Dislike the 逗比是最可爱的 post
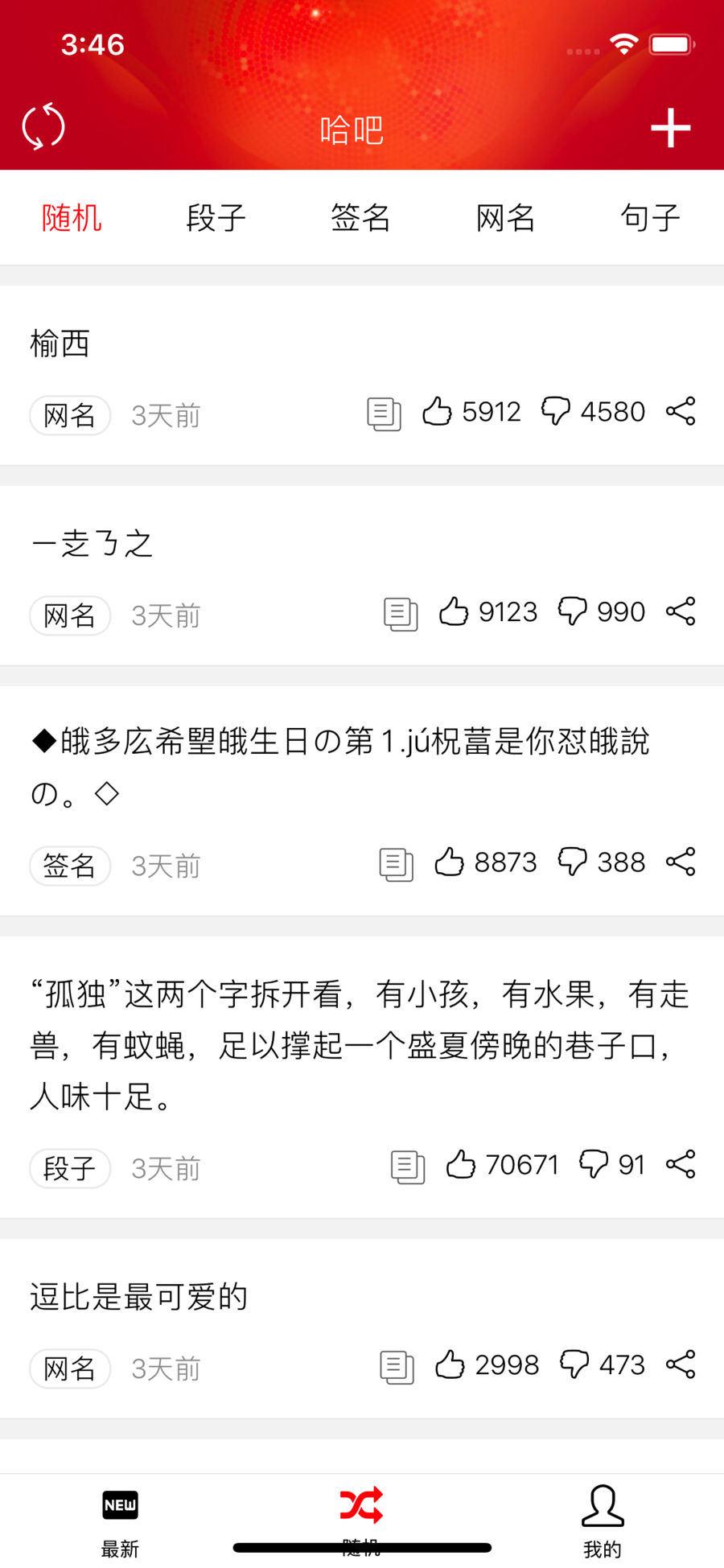724x1568 pixels. tap(574, 1365)
